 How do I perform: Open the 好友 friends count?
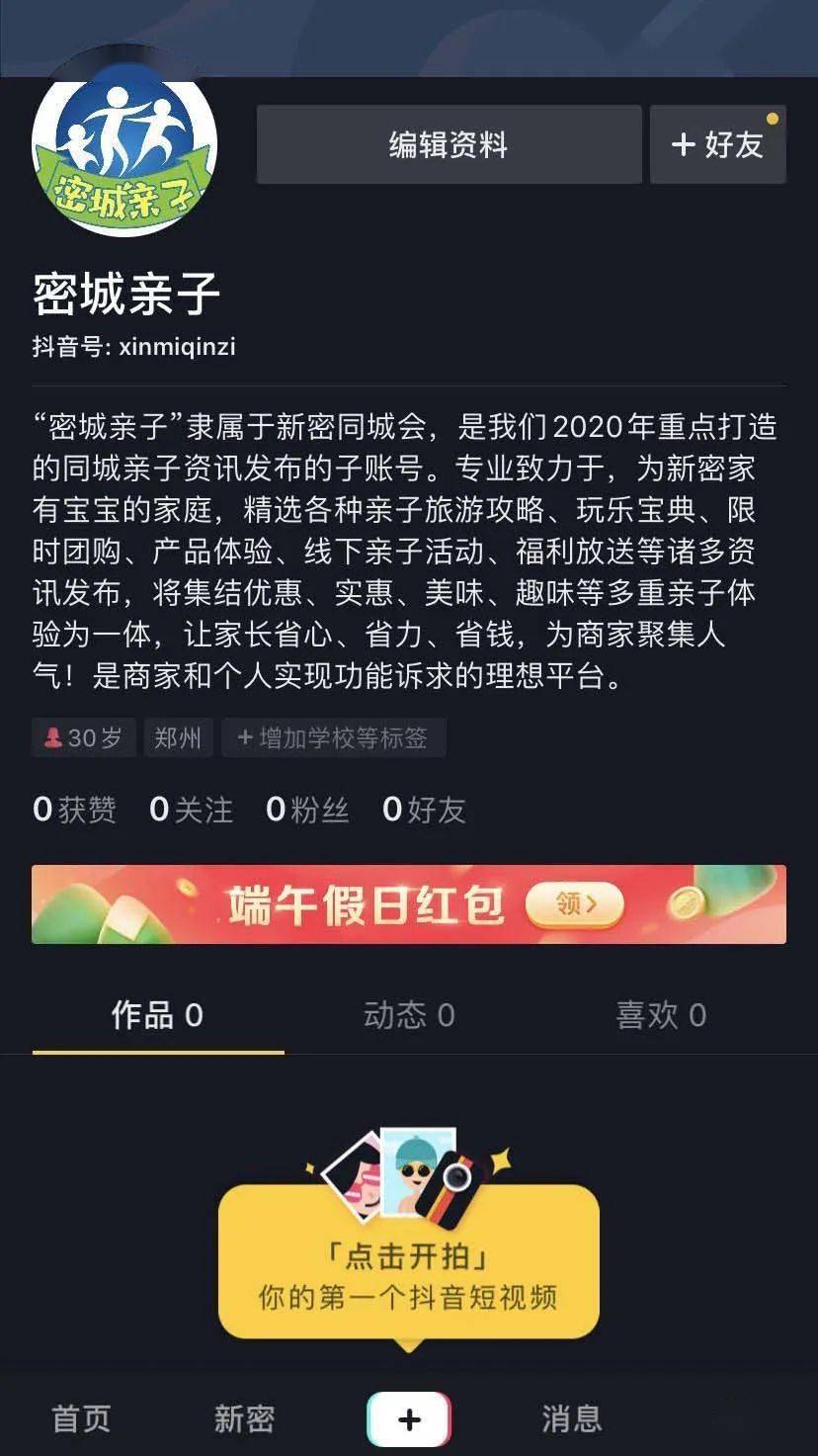pos(424,811)
